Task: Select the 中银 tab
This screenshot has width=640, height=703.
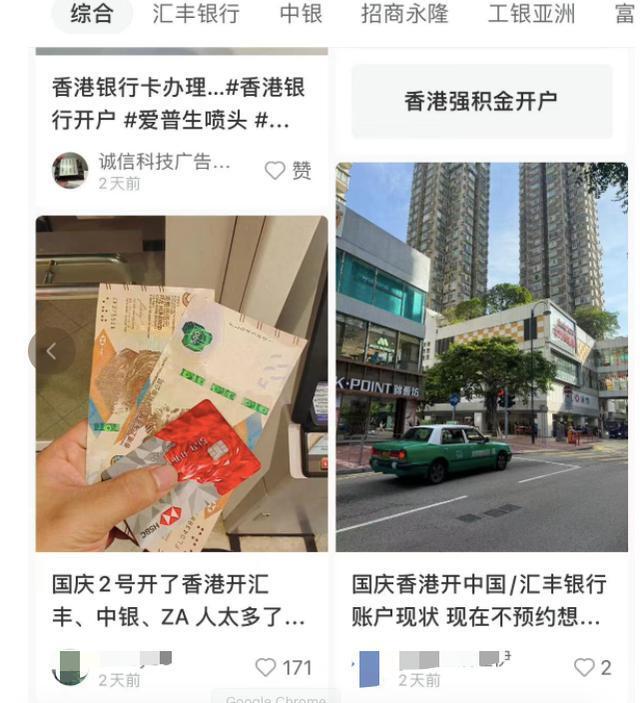Action: tap(300, 14)
